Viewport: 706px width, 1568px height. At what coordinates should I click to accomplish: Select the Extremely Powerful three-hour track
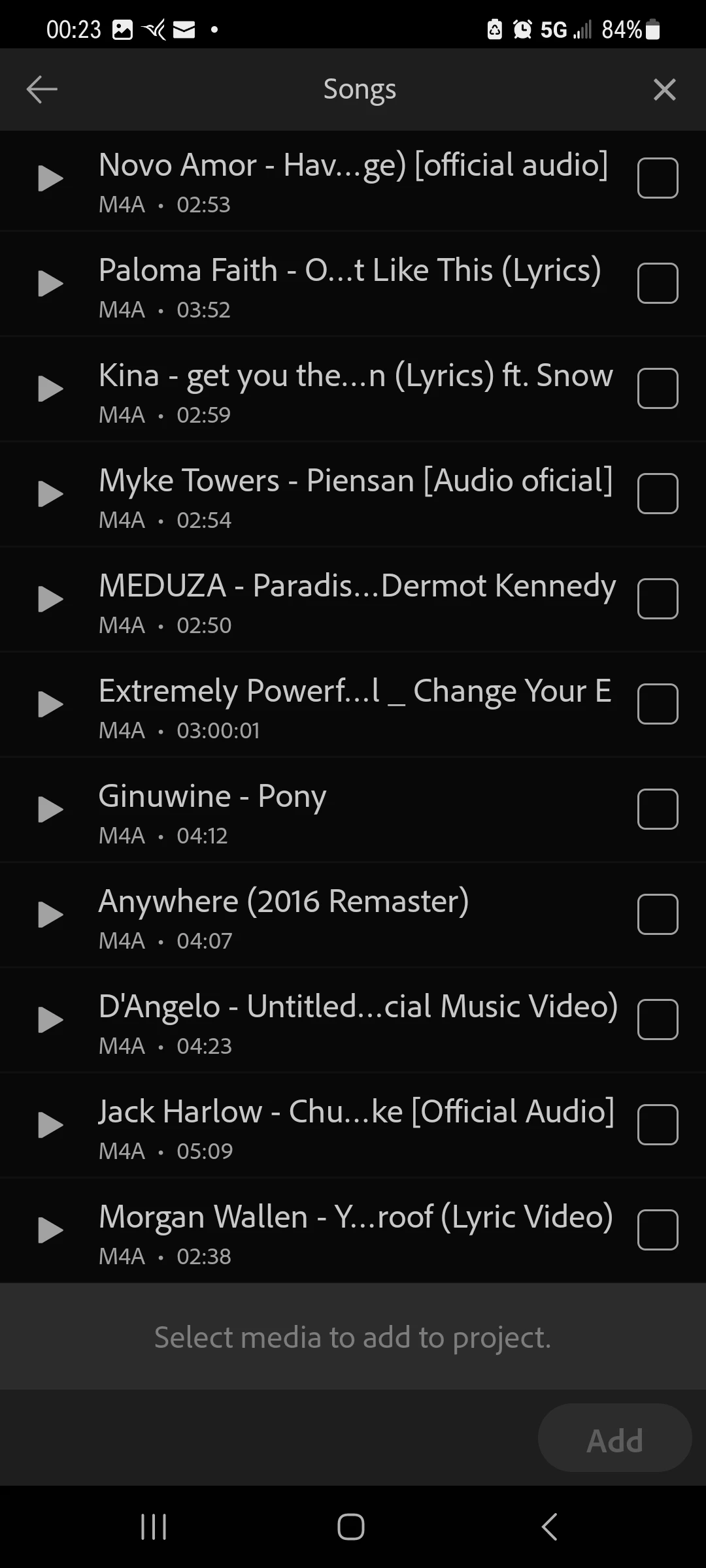pyautogui.click(x=657, y=704)
